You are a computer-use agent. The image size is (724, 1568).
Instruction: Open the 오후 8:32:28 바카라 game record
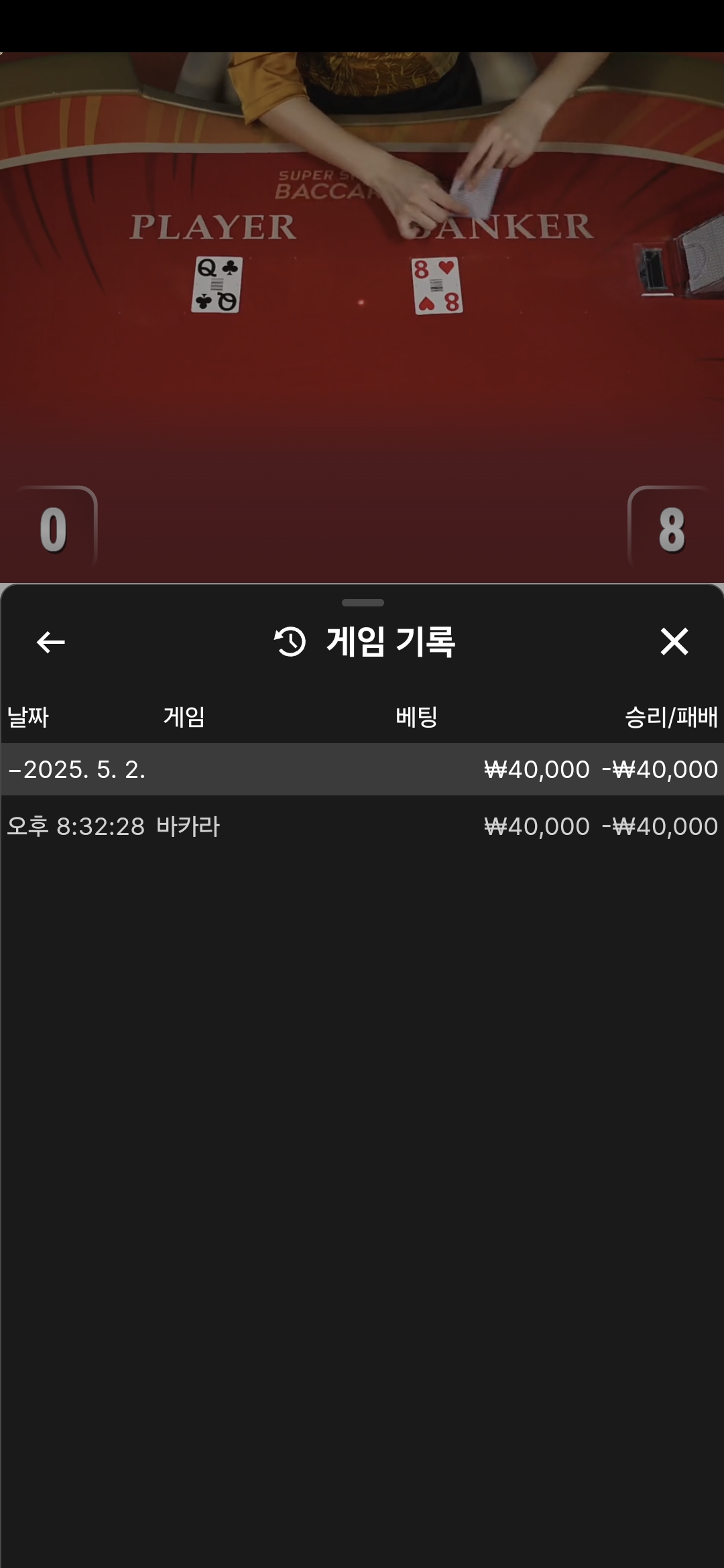pyautogui.click(x=362, y=826)
